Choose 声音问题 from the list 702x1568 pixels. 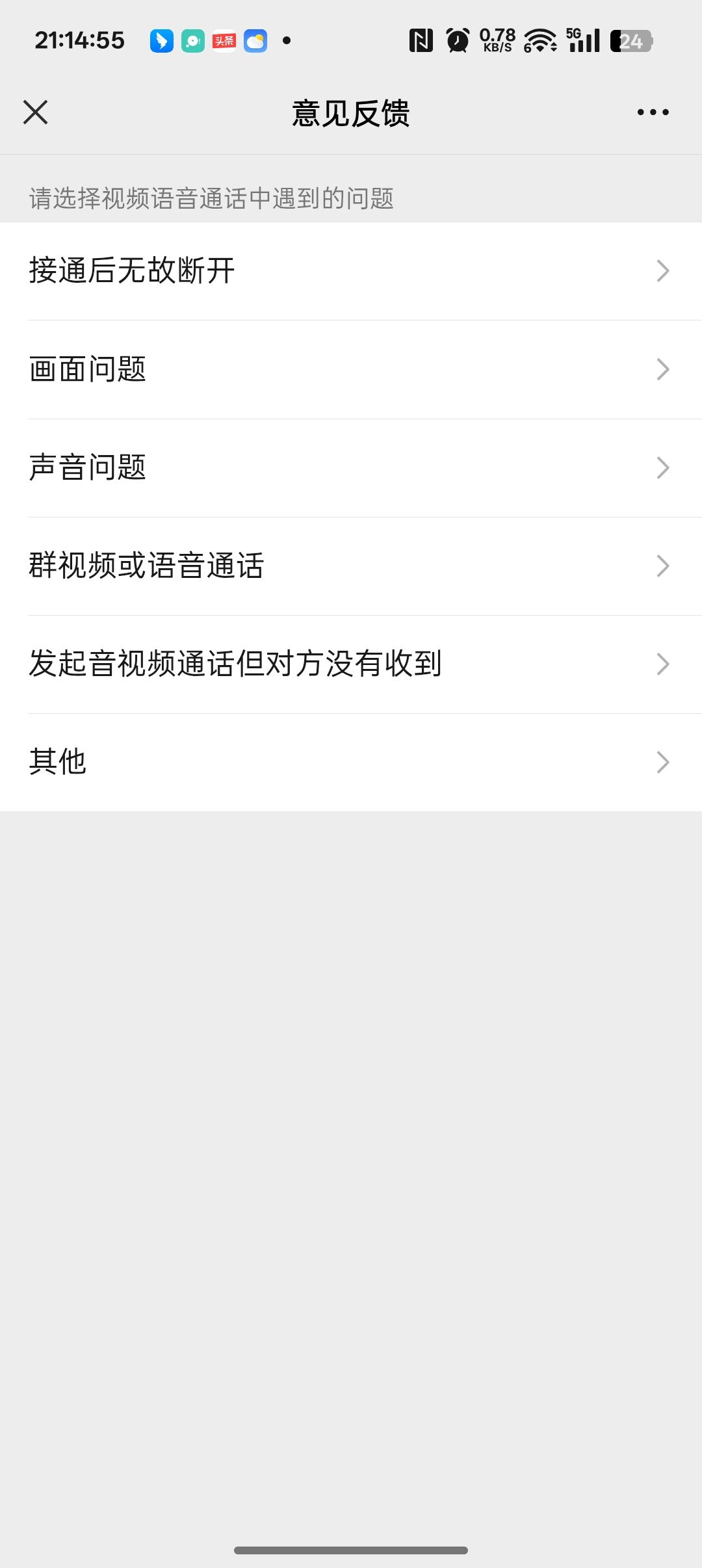[x=351, y=467]
